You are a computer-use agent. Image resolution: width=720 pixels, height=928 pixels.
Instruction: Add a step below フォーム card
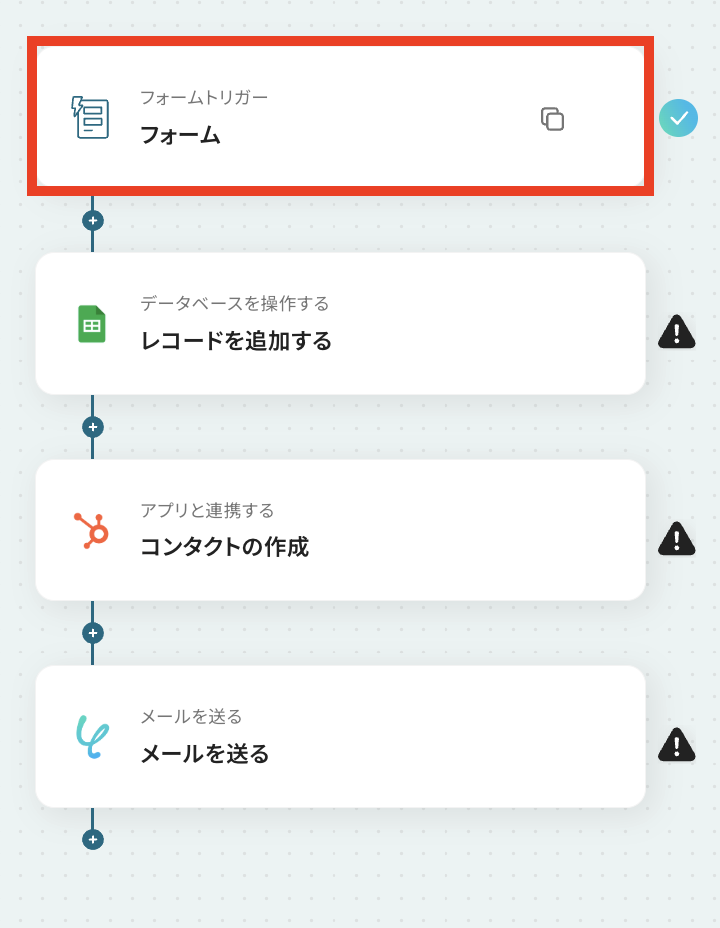[93, 220]
